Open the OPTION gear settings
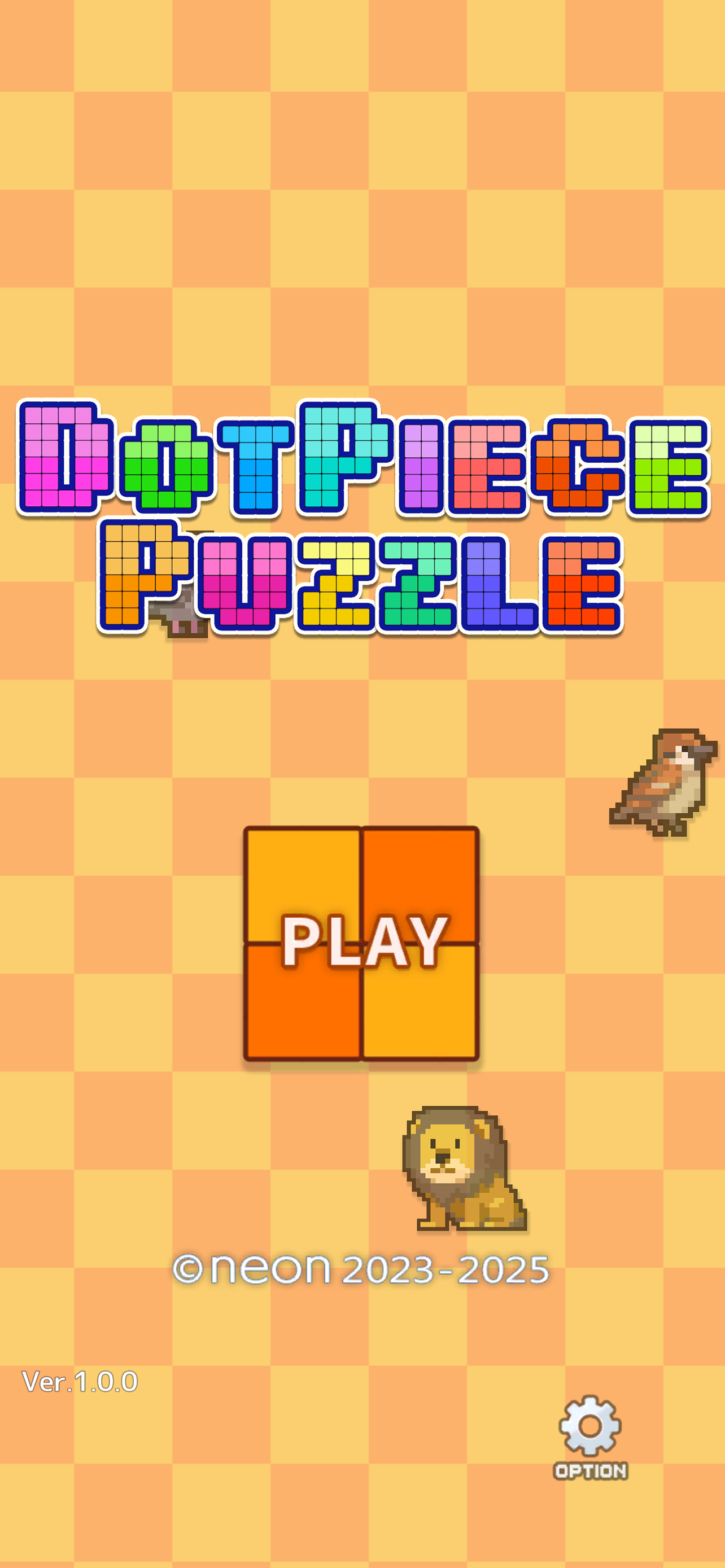Screen dimensions: 725x1568 point(590,1435)
